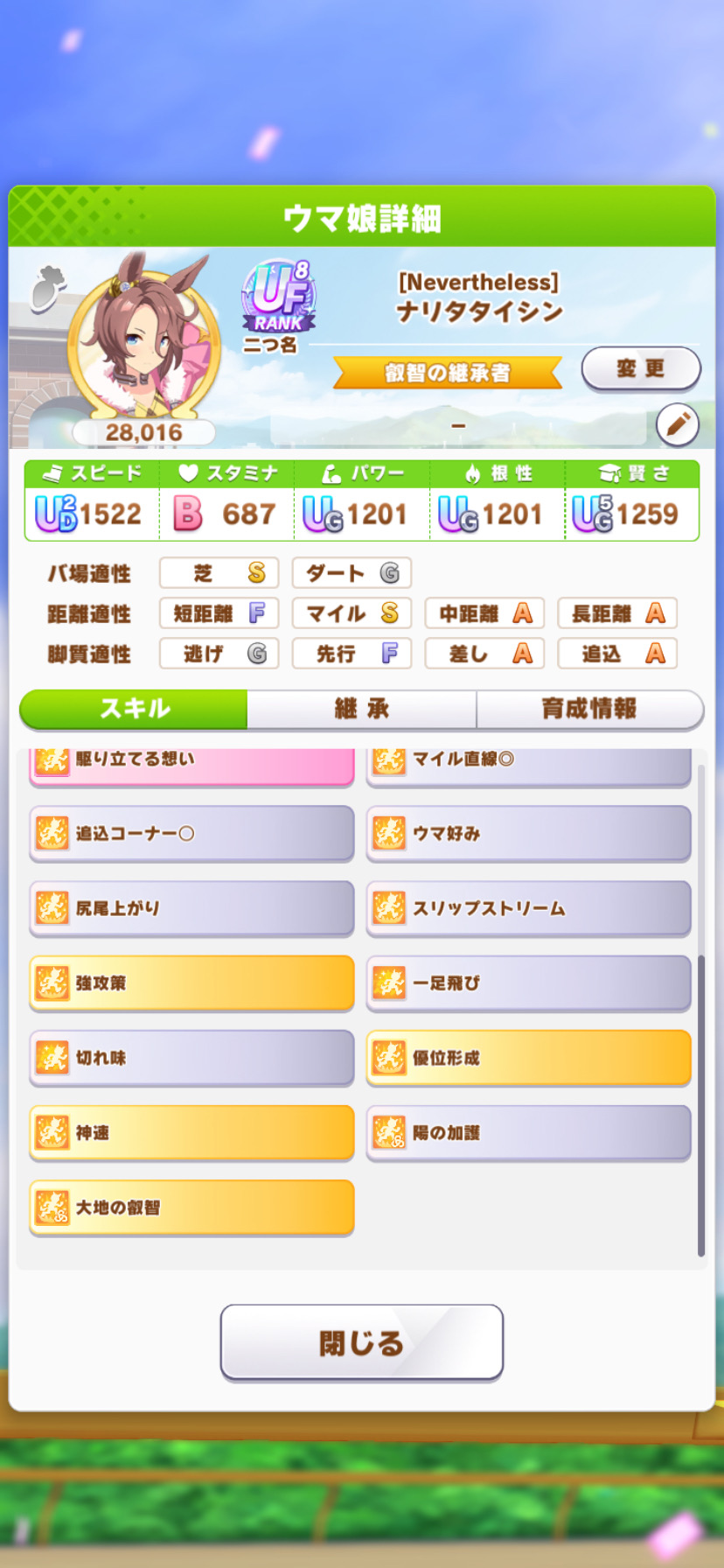Show details for 切れ味
Screen dimensions: 724x1568
tap(191, 1058)
